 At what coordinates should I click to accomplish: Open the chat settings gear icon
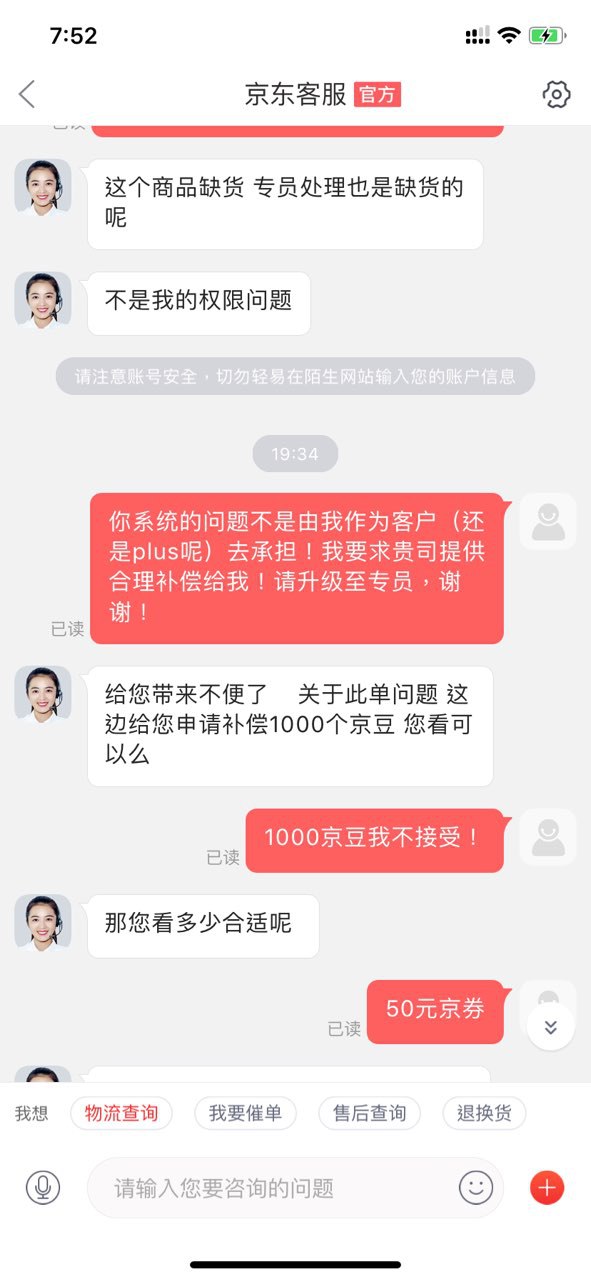(x=556, y=95)
